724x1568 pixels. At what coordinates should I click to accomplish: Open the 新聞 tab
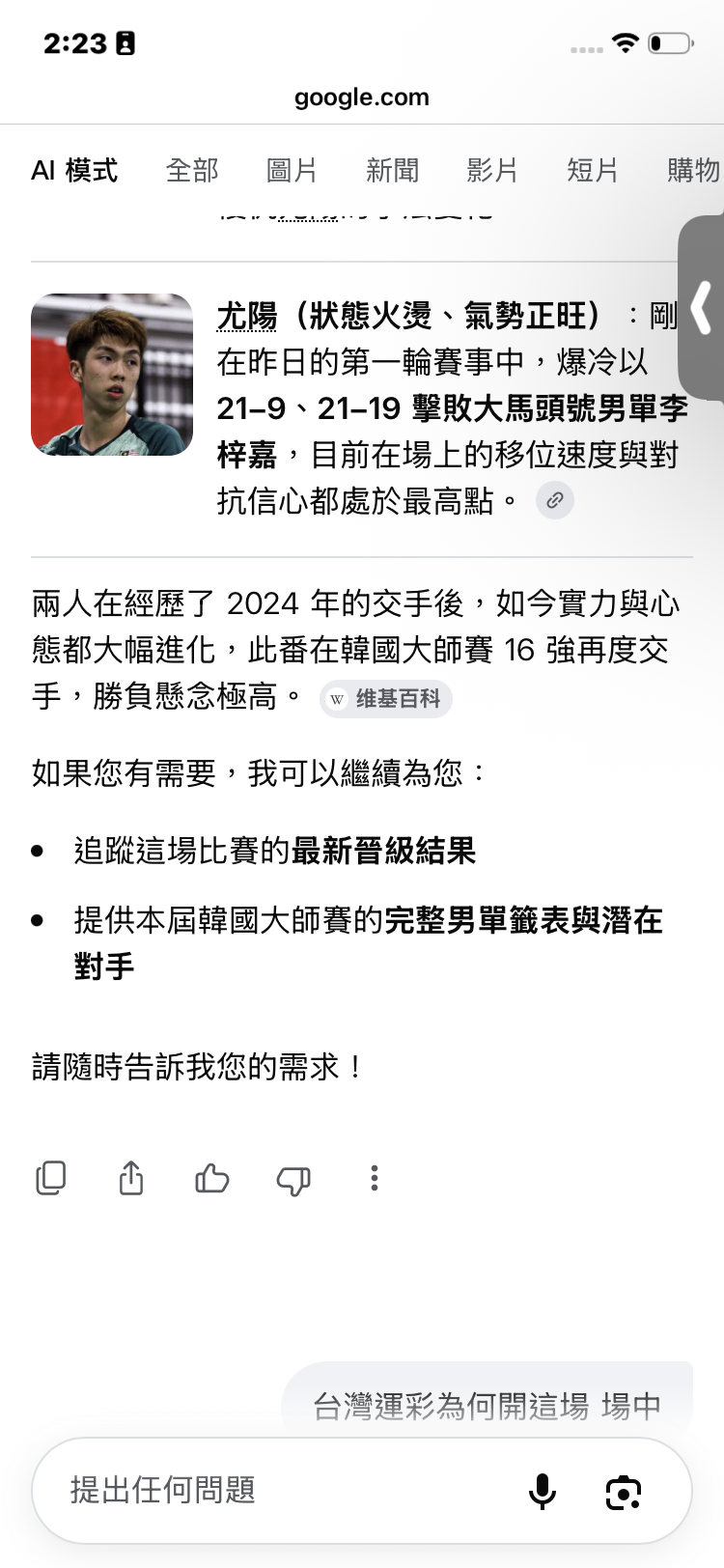click(392, 171)
